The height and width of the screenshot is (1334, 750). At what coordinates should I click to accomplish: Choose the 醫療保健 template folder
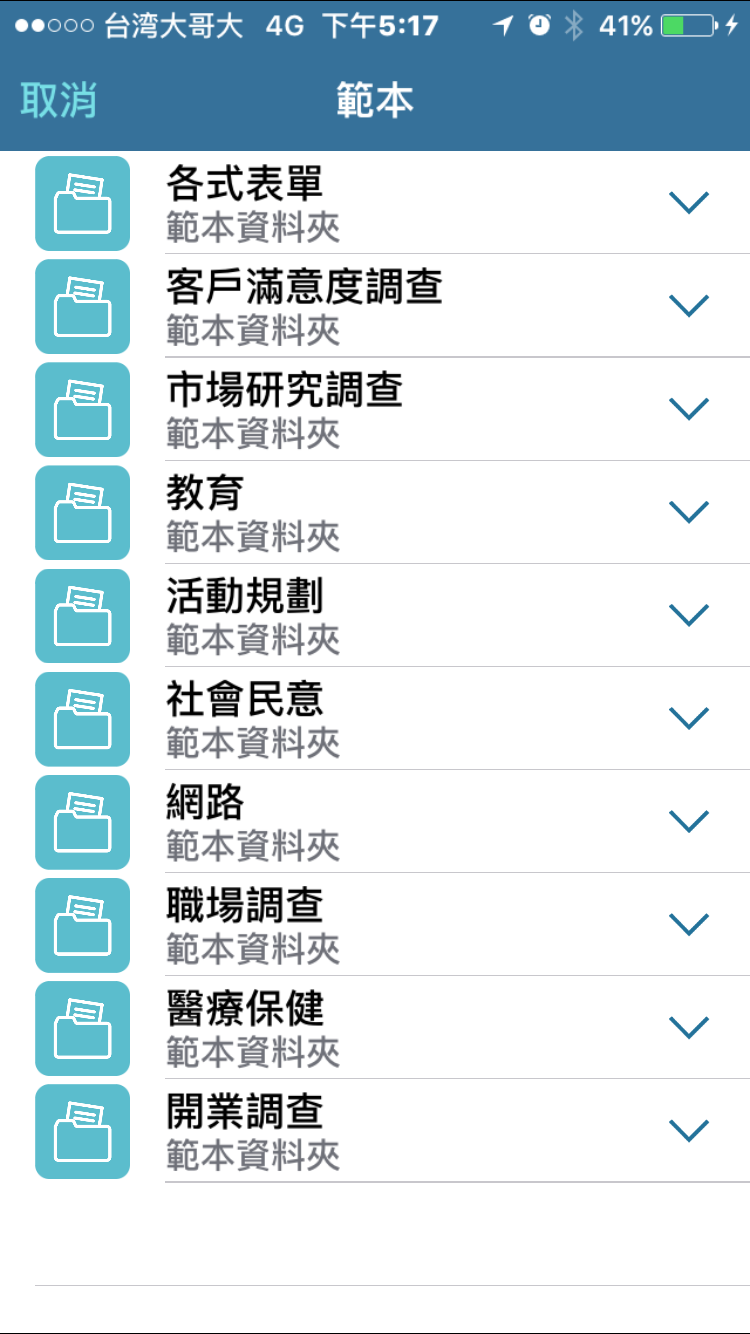click(x=244, y=1026)
